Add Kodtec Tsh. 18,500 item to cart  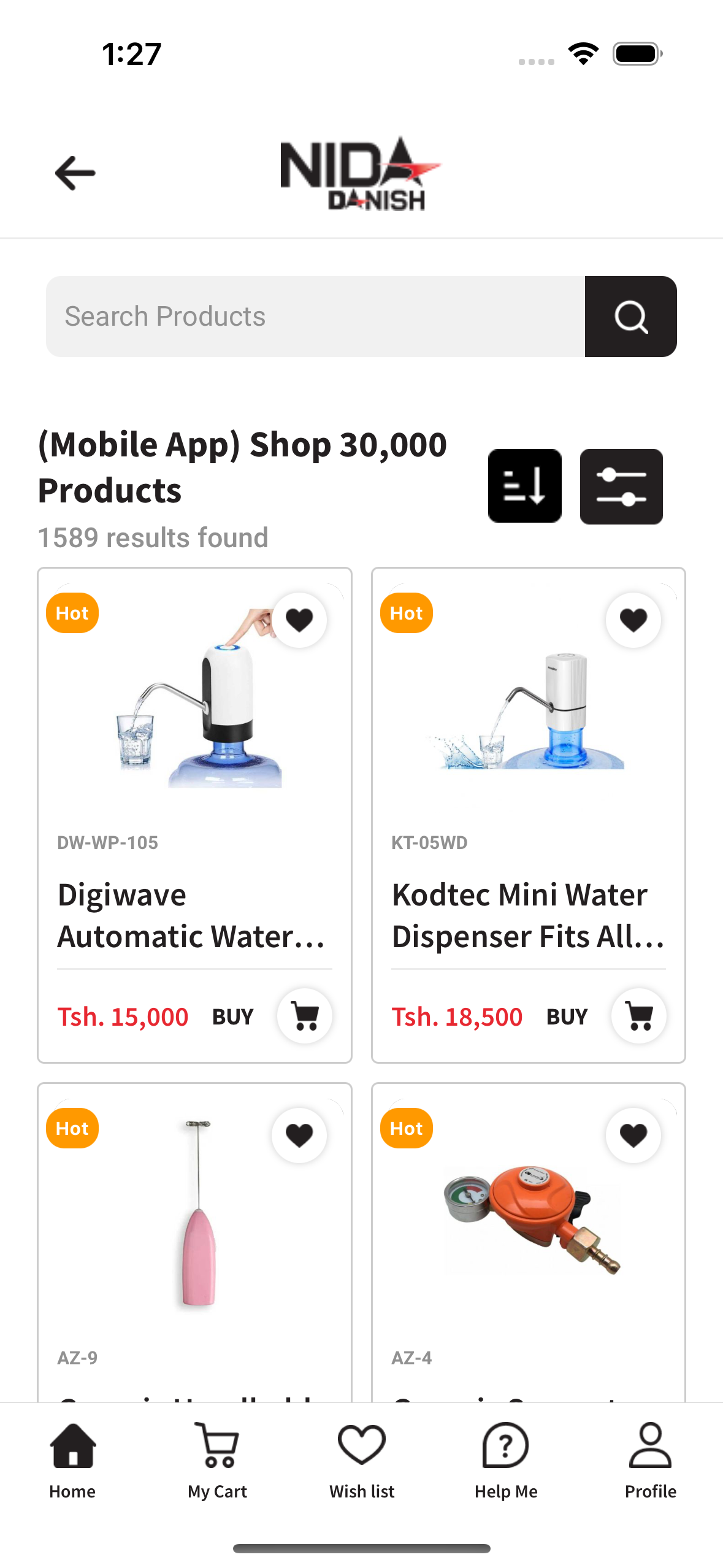[639, 1016]
